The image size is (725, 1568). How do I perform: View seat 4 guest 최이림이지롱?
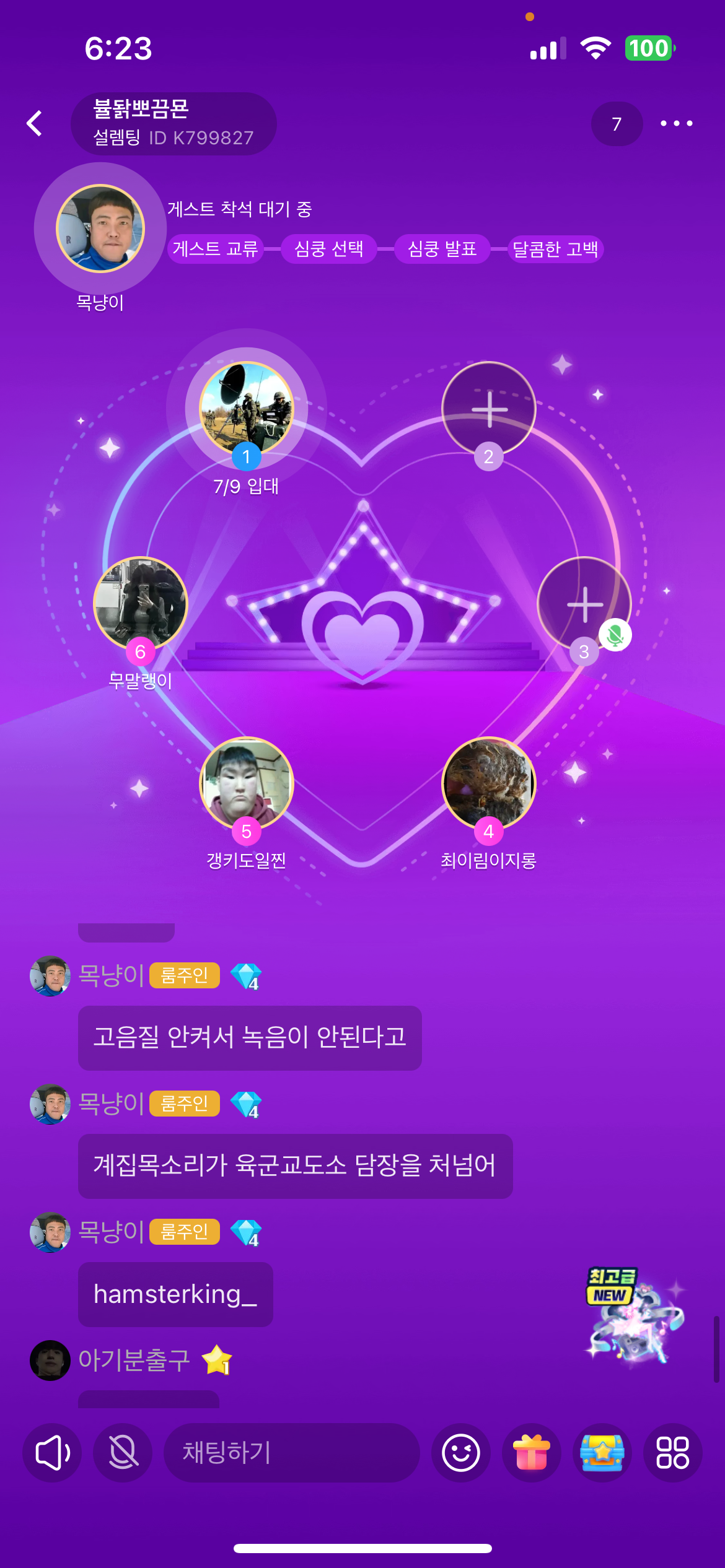tap(488, 783)
